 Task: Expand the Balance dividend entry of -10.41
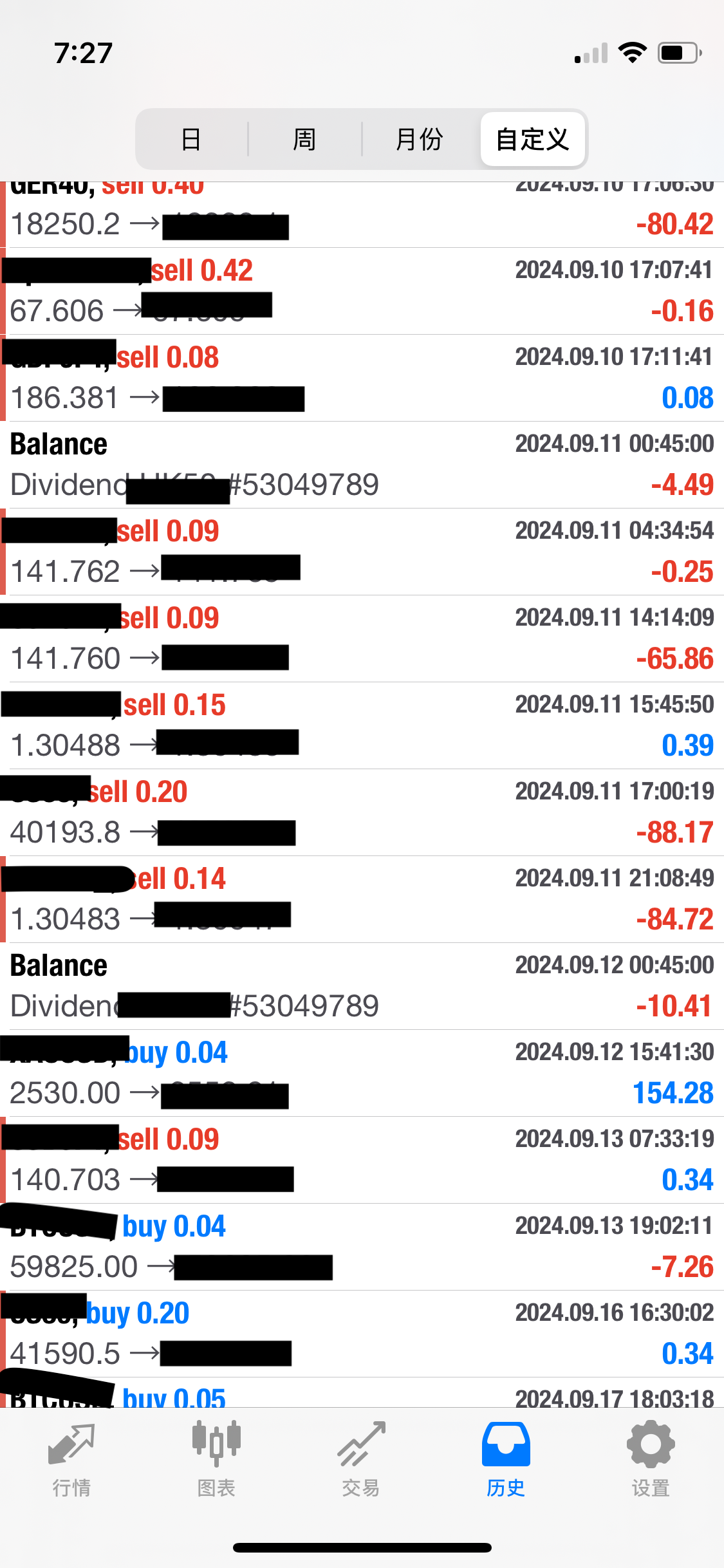[362, 986]
